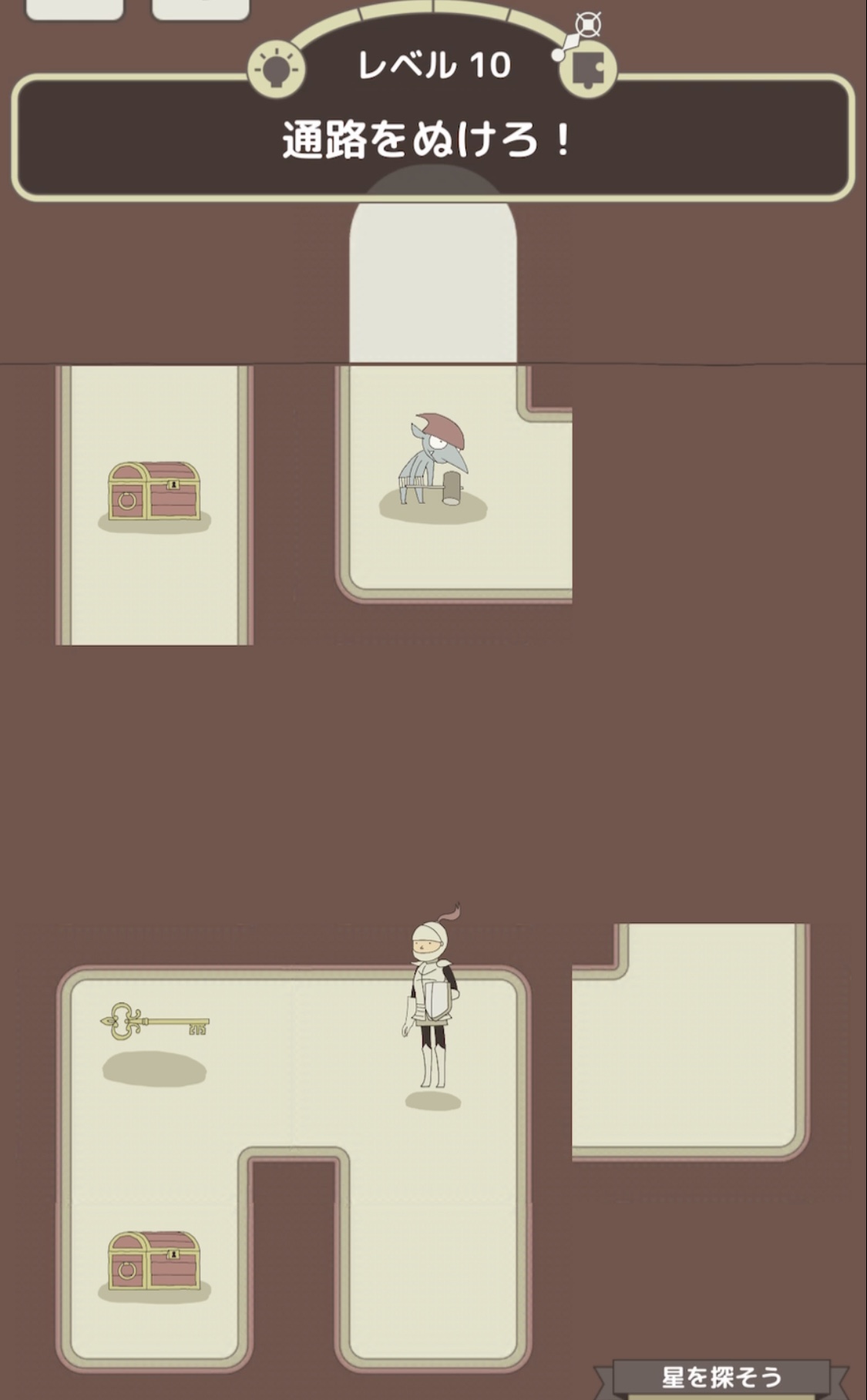The image size is (867, 1400).
Task: Tap the 星を探そう banner
Action: coord(721,1378)
